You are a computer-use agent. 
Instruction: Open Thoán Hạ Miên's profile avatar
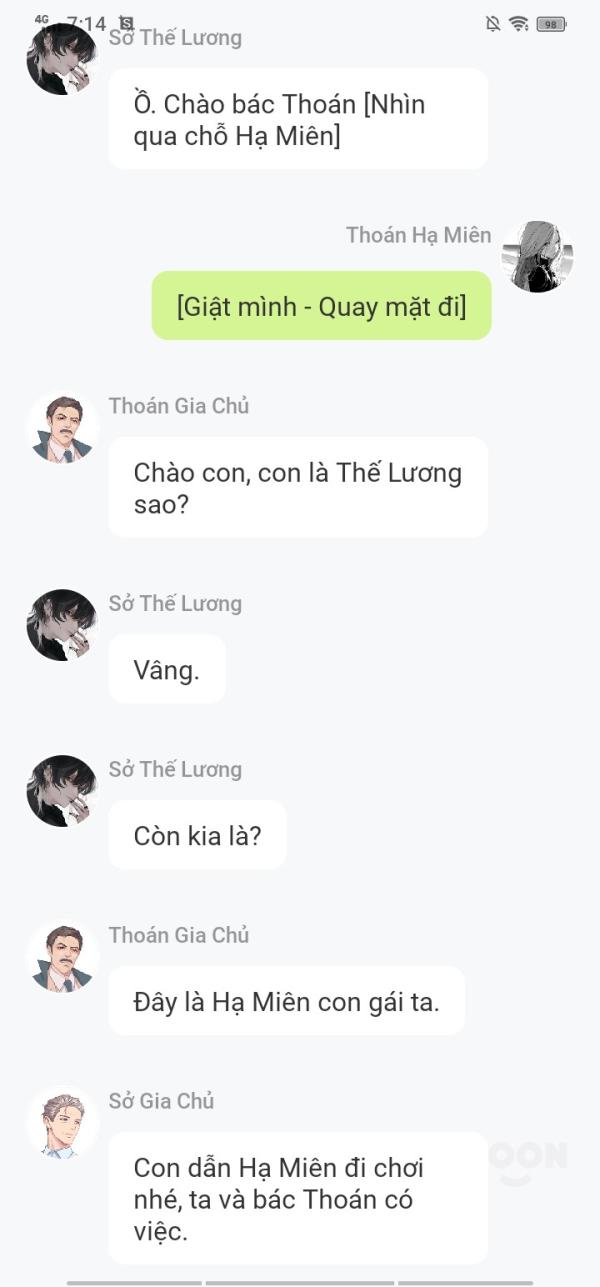pos(538,257)
